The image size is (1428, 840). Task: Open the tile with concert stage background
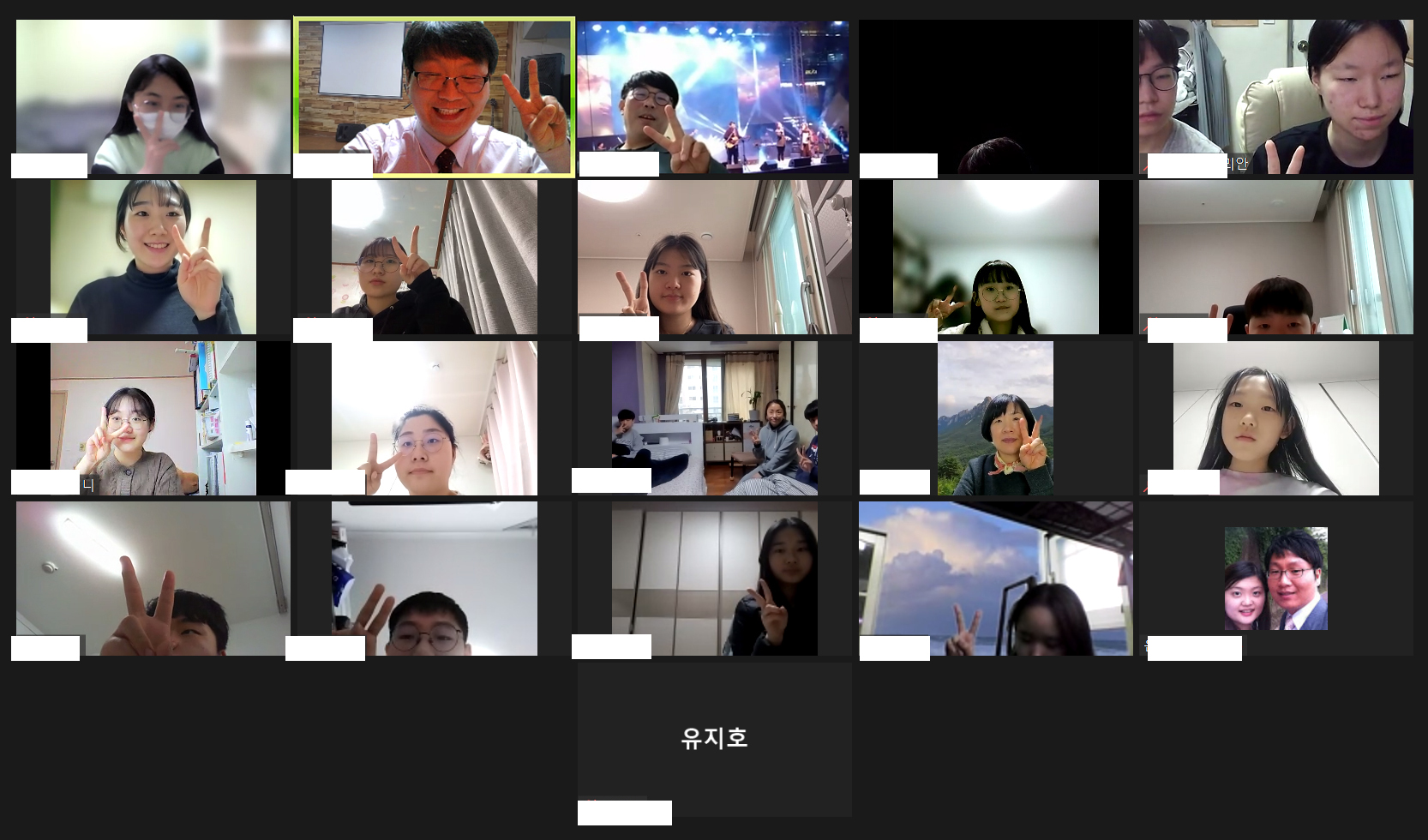coord(713,96)
